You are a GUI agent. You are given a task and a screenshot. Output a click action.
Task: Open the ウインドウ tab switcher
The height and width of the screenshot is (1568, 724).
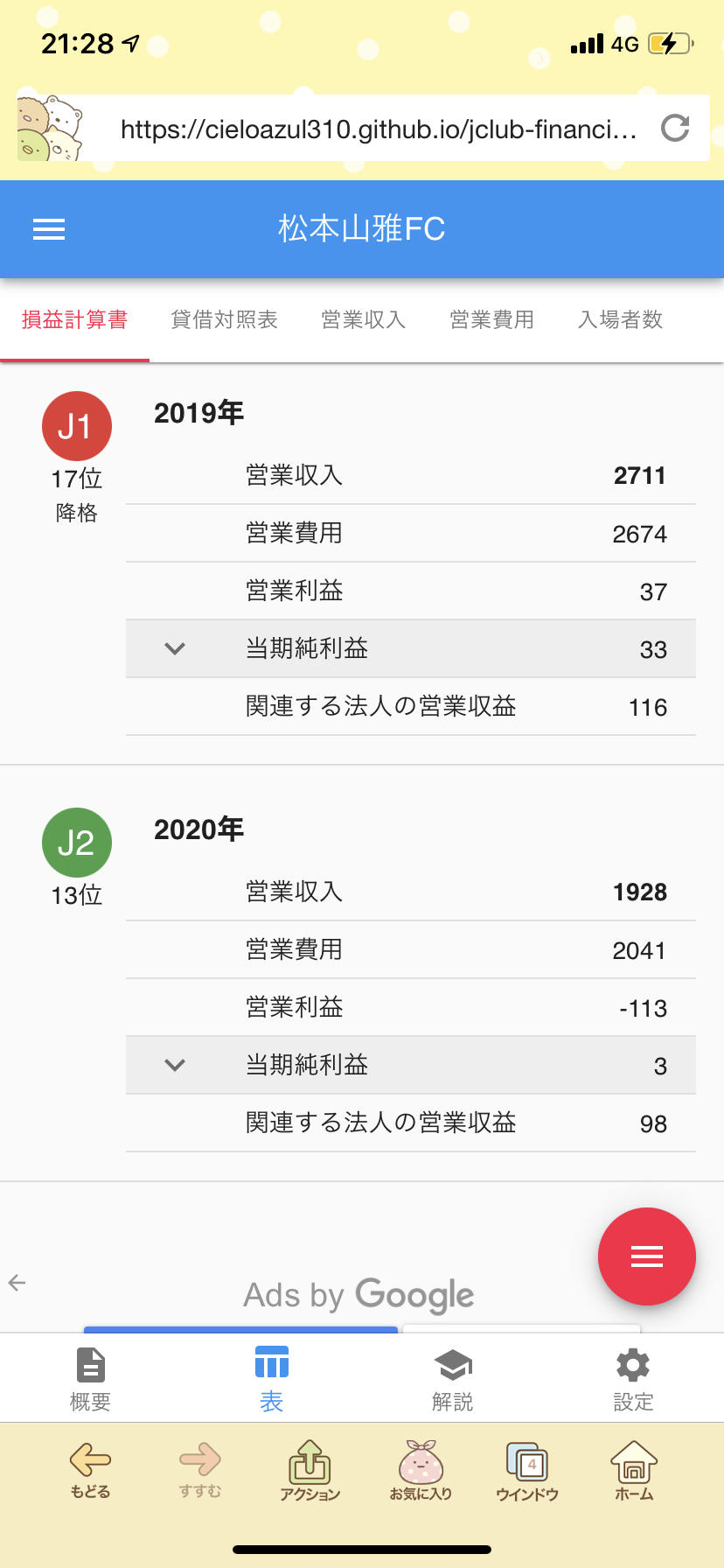(x=527, y=1470)
